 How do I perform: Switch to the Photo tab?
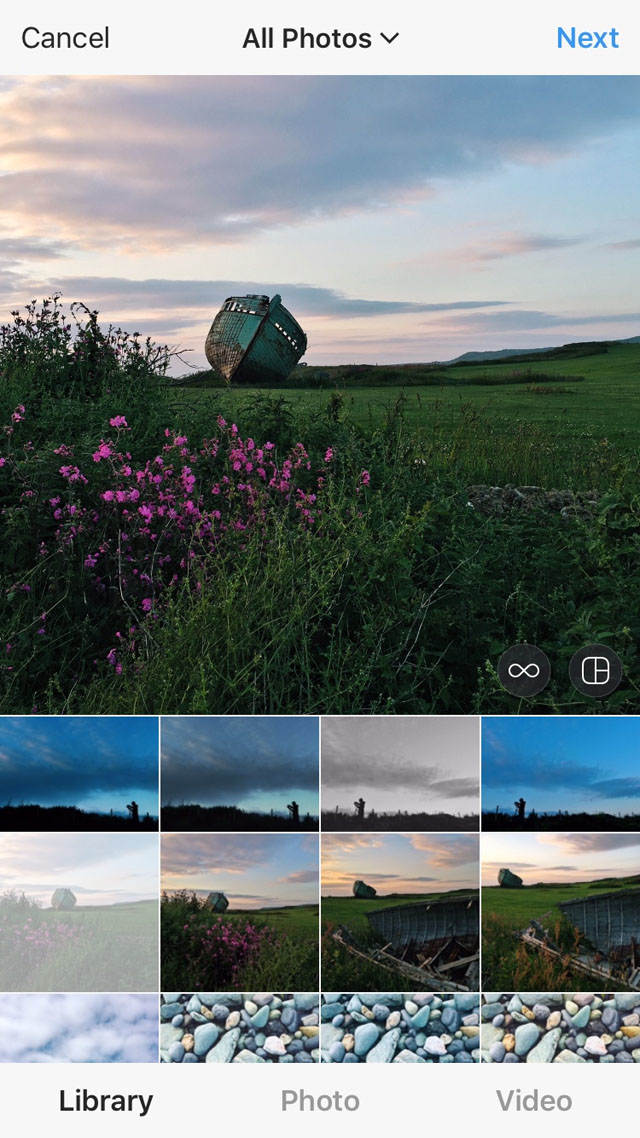tap(320, 1101)
